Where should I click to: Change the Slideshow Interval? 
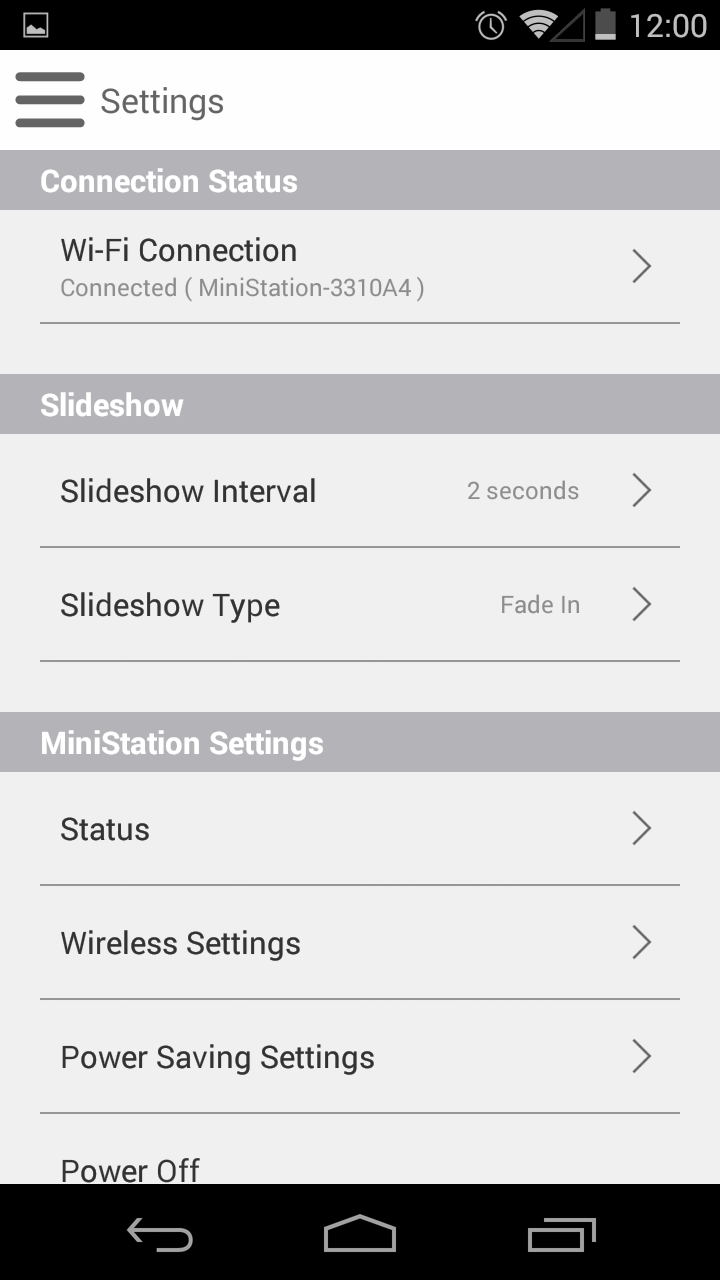[x=360, y=491]
